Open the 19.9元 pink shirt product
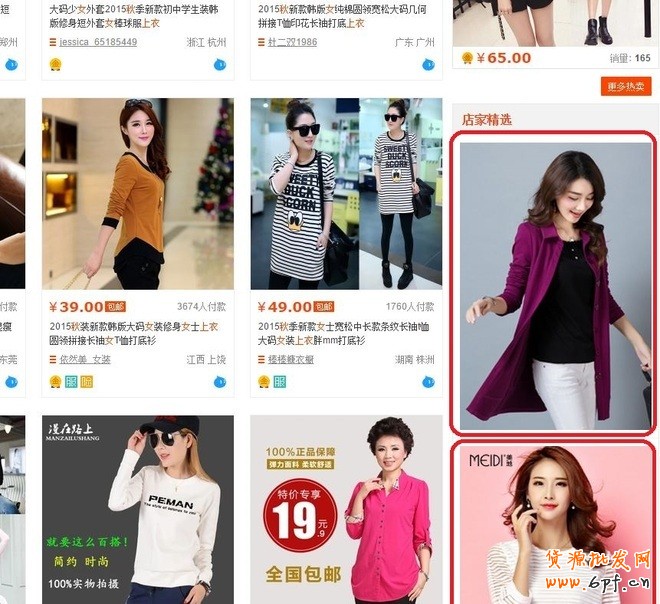Viewport: 660px width, 604px height. 346,510
